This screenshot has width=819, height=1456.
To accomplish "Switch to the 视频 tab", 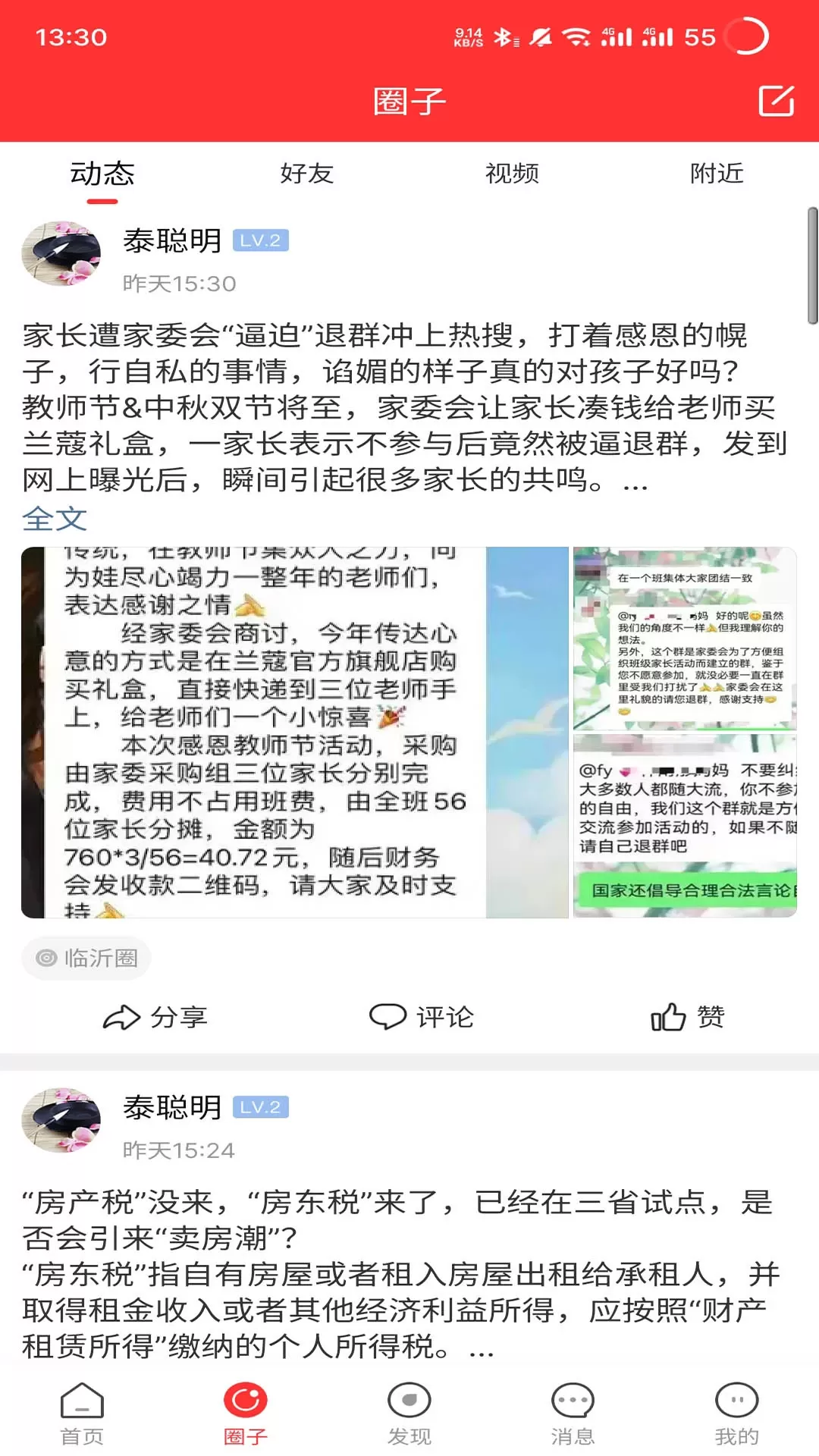I will point(512,174).
